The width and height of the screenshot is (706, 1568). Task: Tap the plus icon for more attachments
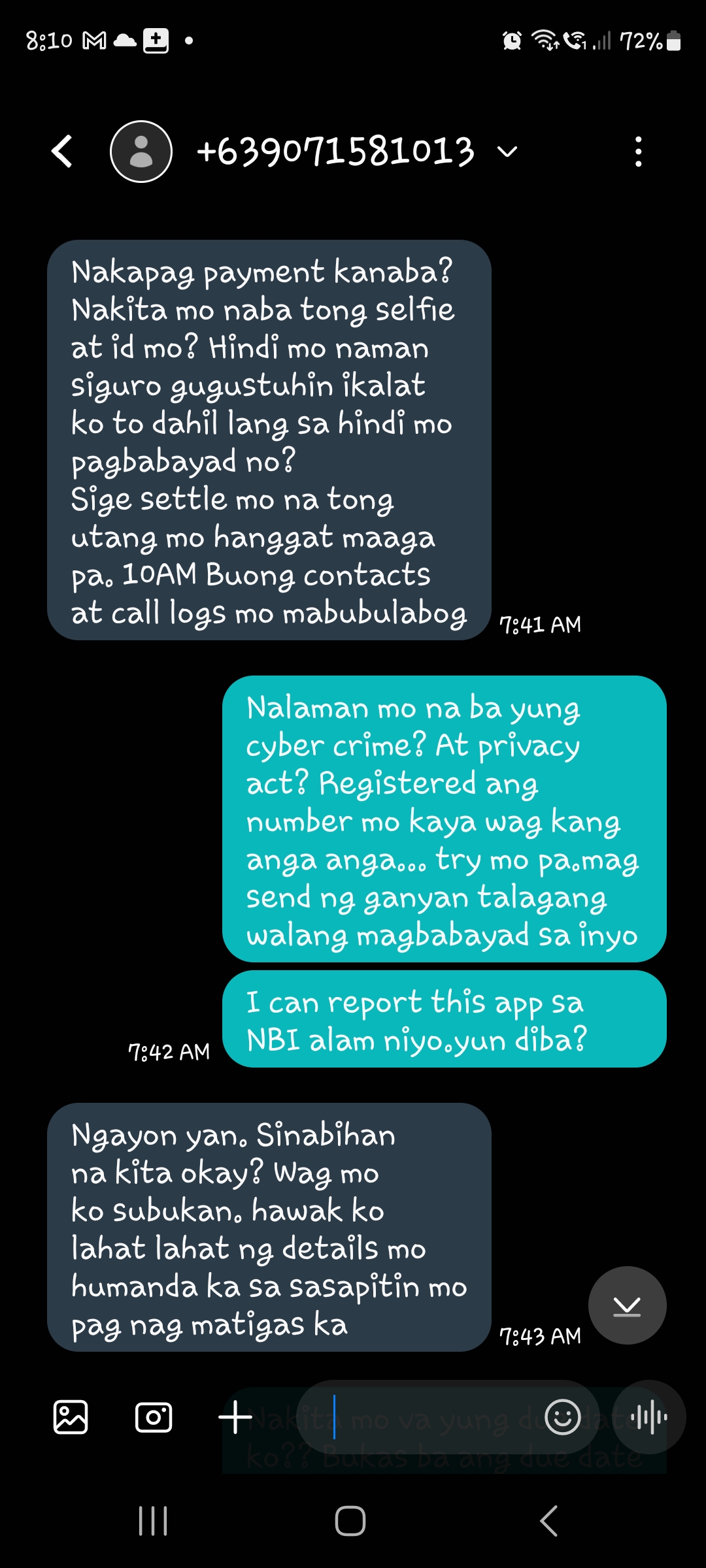tap(235, 1417)
